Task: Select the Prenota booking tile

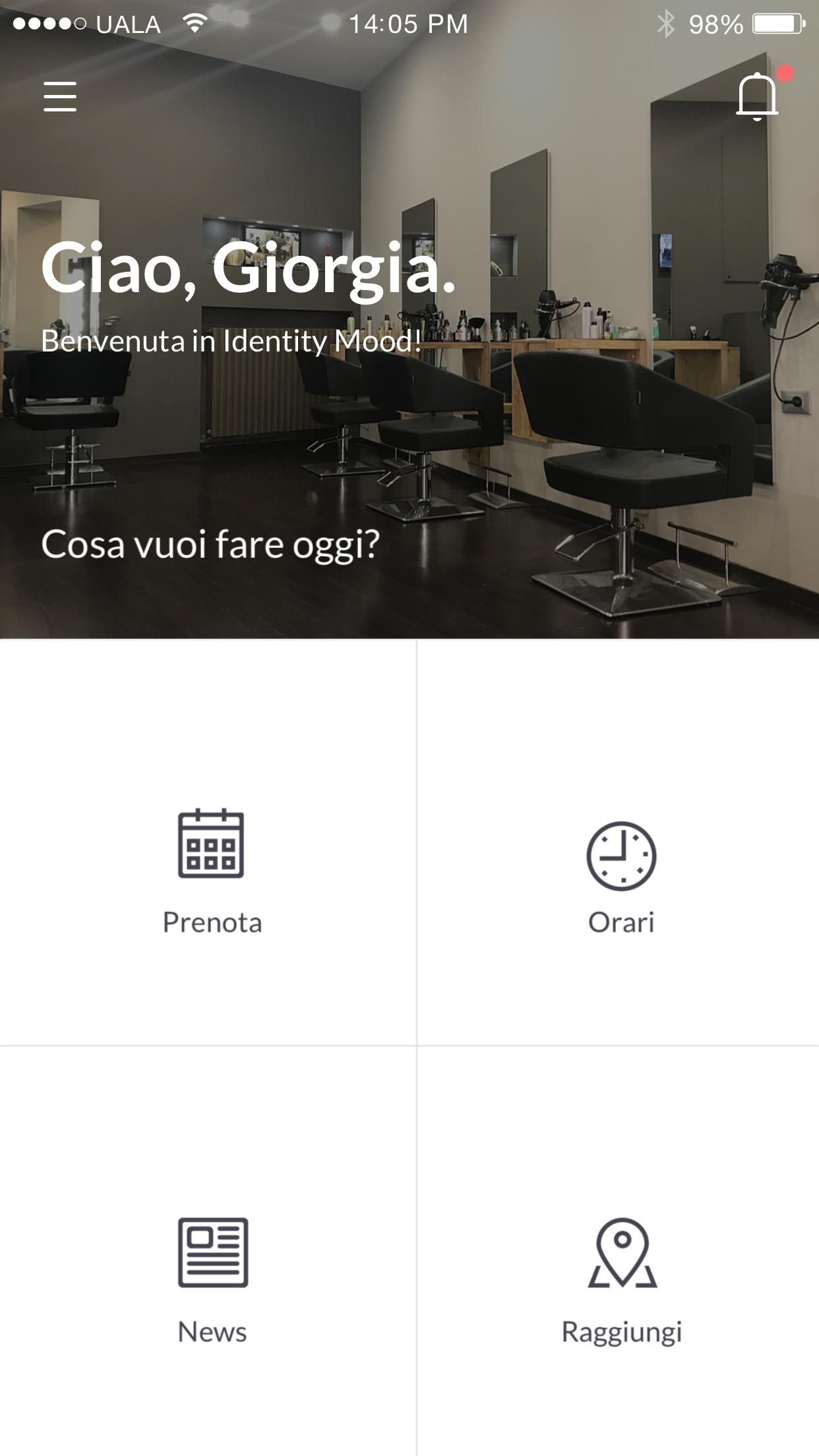Action: (x=211, y=870)
